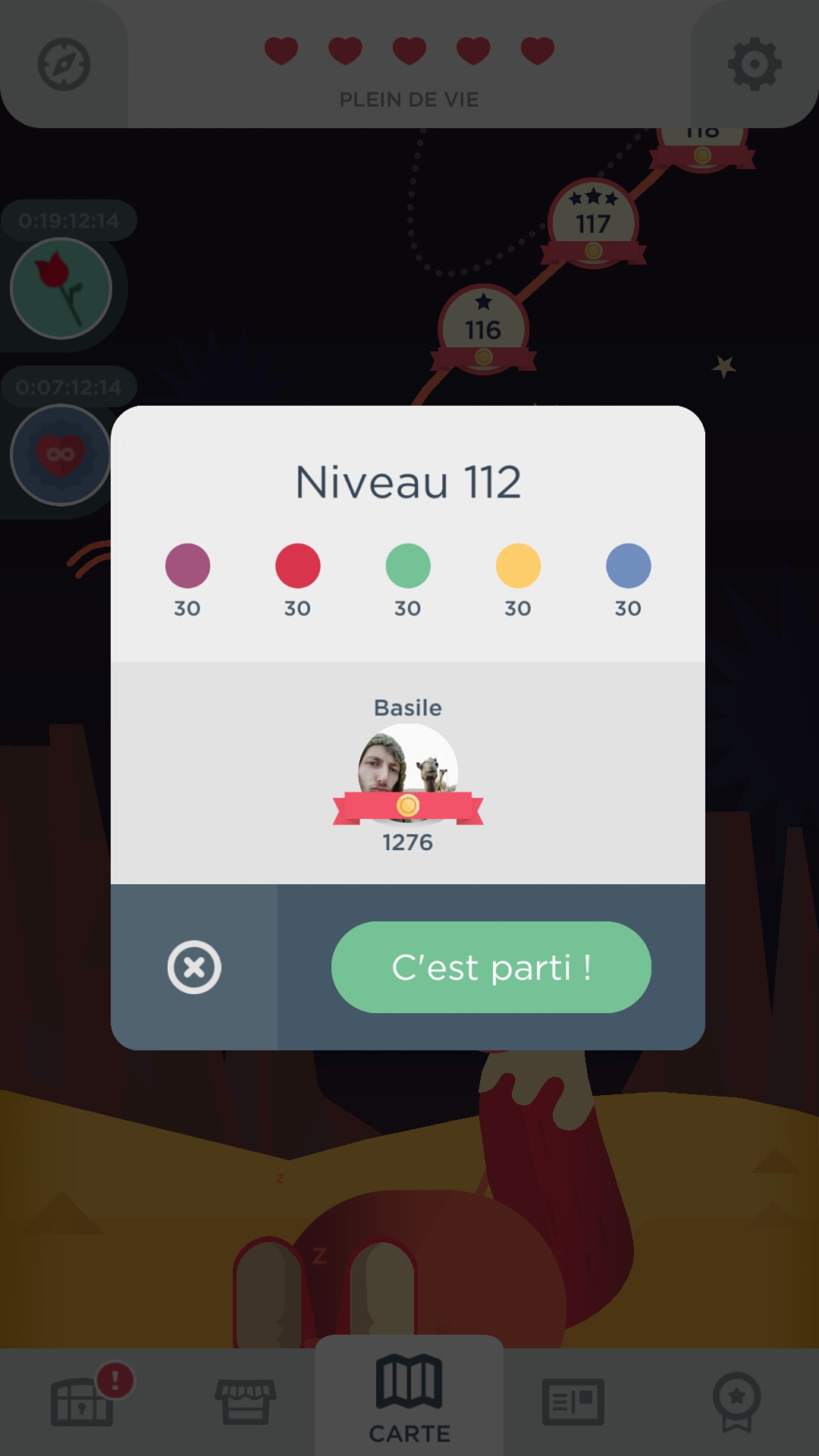Image resolution: width=819 pixels, height=1456 pixels.
Task: Open the settings gear
Action: tap(754, 64)
